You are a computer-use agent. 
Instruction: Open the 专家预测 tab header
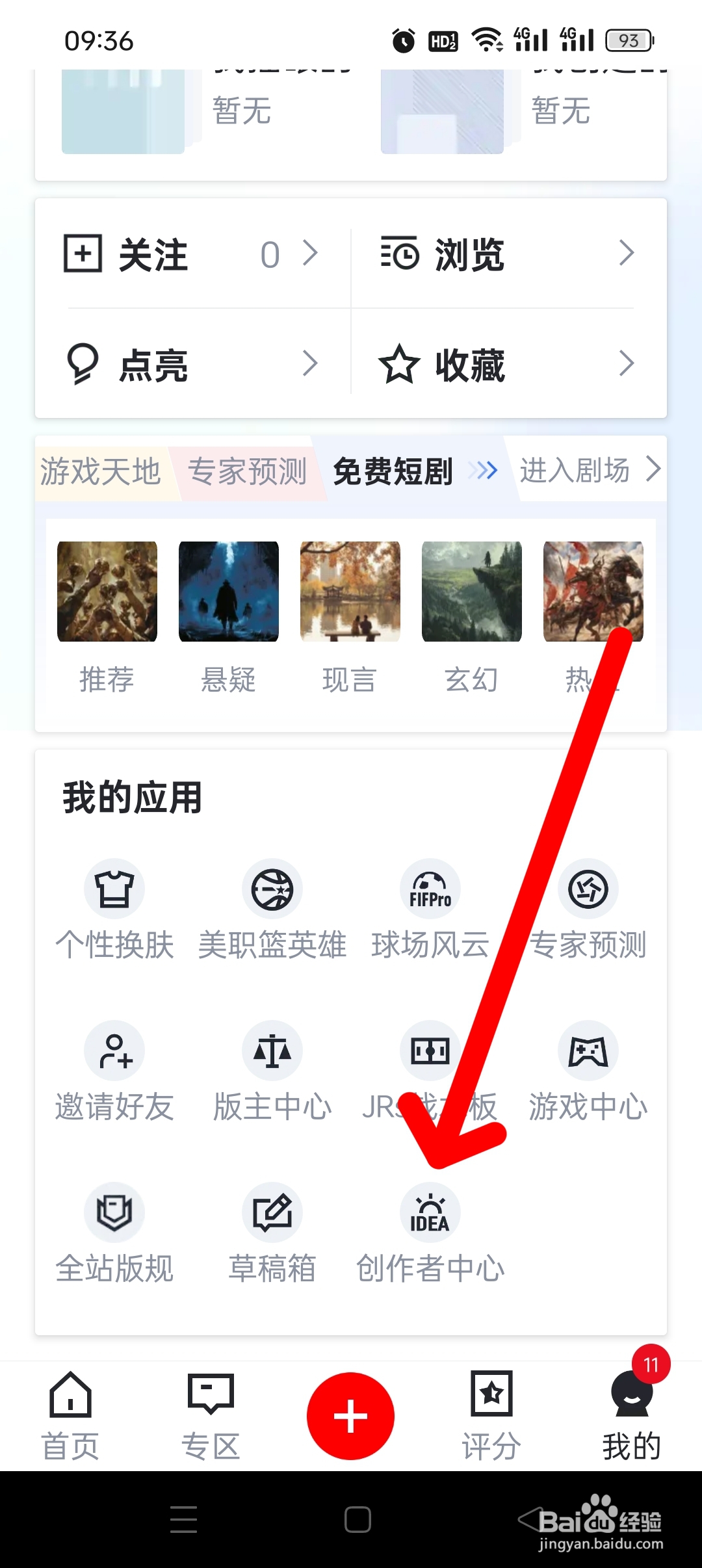(x=248, y=473)
